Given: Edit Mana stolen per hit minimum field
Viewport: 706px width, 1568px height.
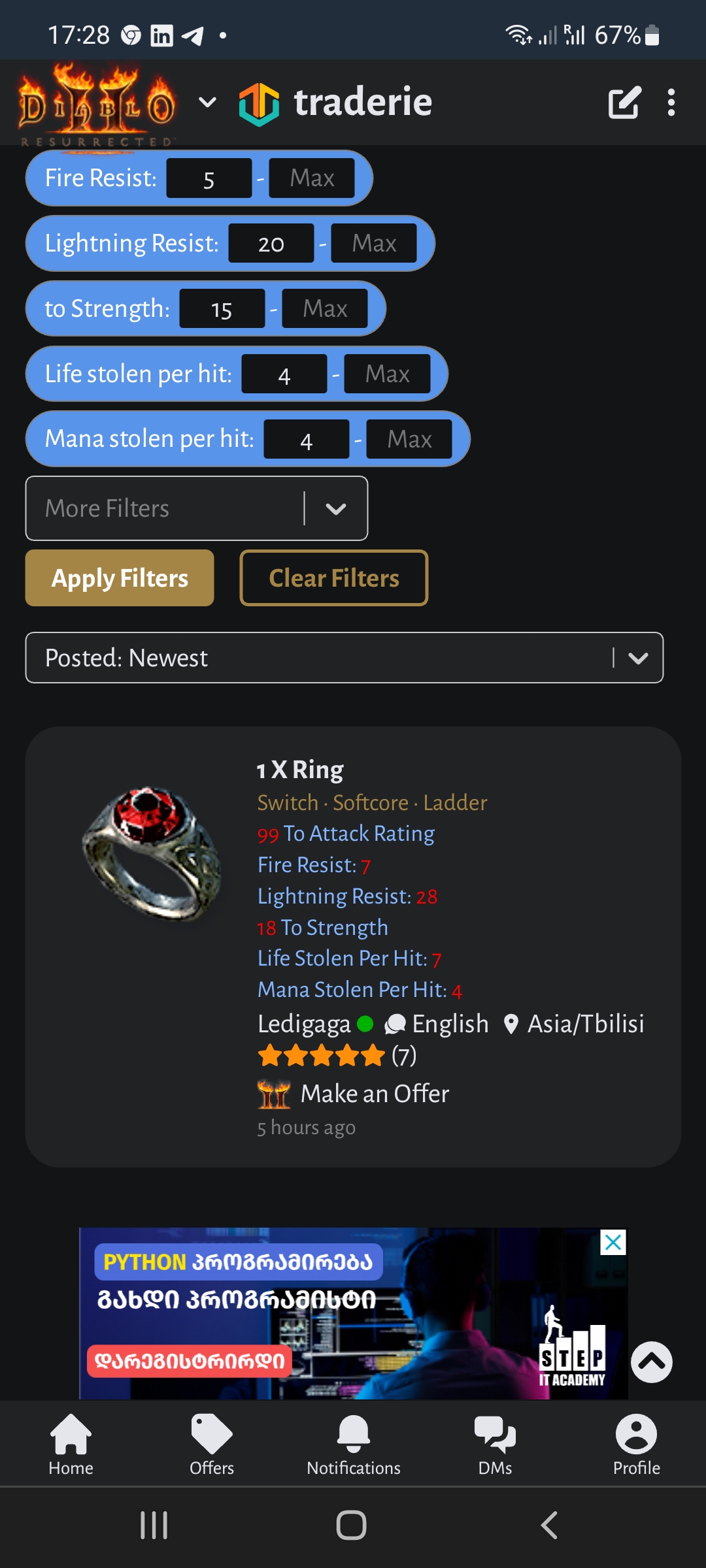Looking at the screenshot, I should click(x=307, y=440).
